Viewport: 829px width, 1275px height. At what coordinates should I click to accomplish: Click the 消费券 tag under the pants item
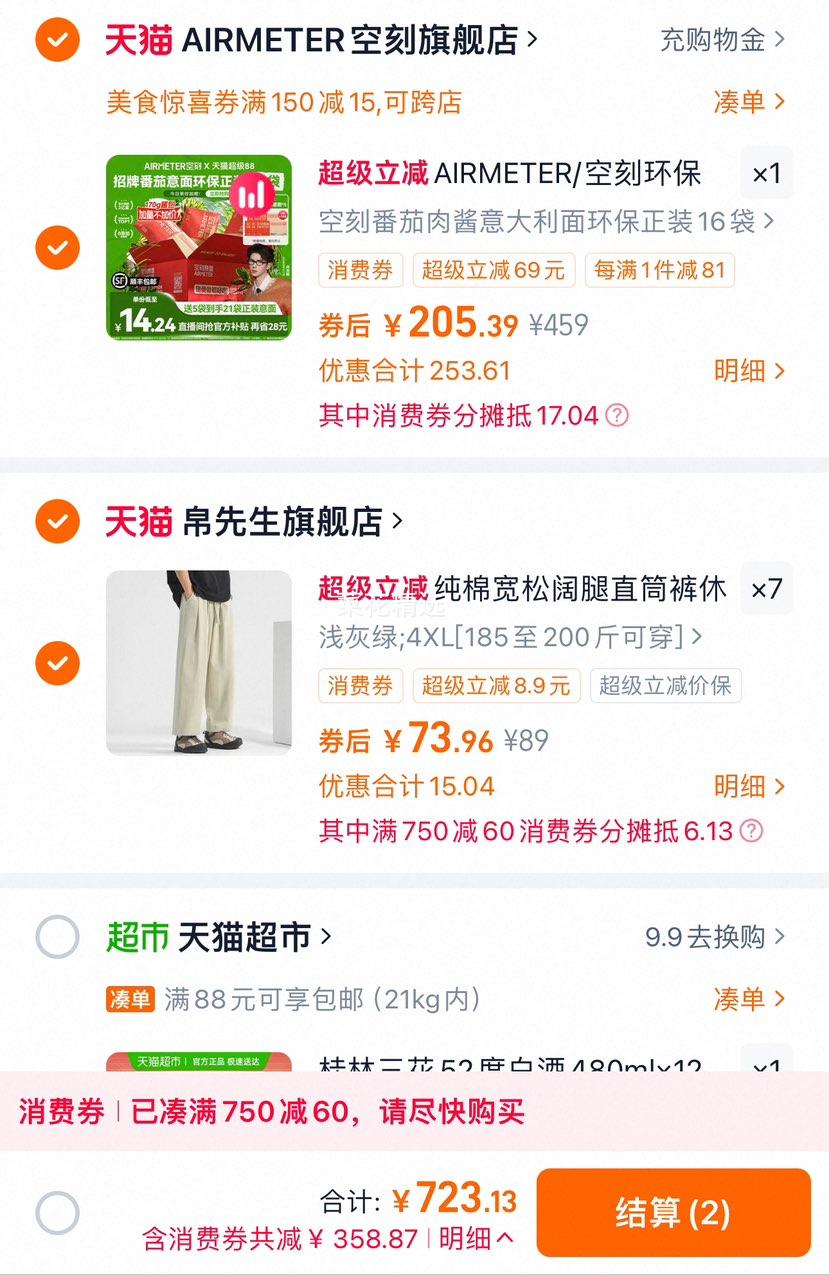359,686
